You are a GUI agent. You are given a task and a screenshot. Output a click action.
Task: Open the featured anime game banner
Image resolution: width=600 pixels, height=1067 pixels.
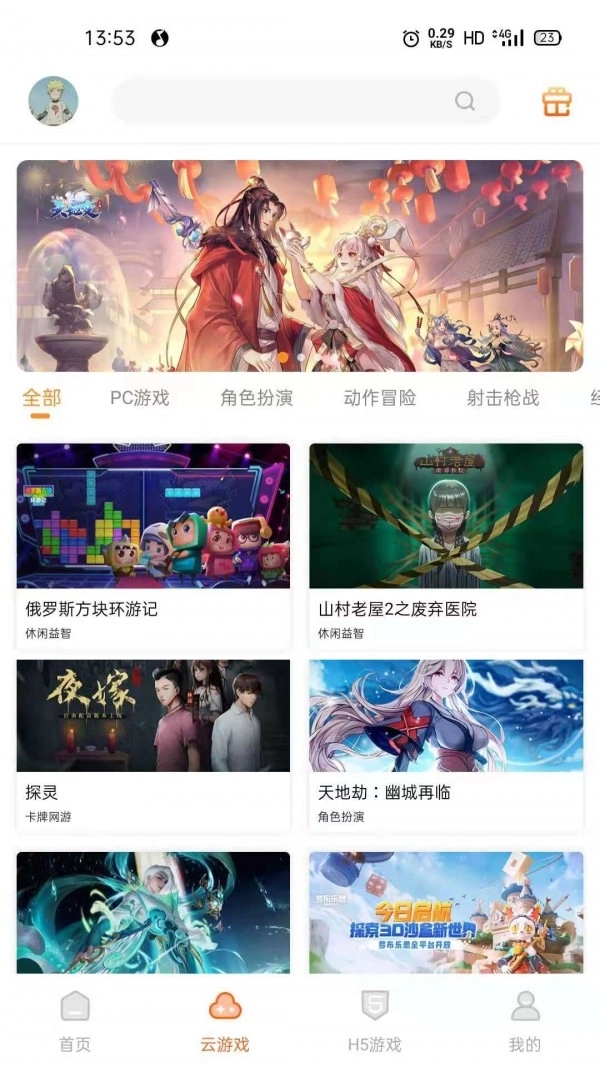300,266
